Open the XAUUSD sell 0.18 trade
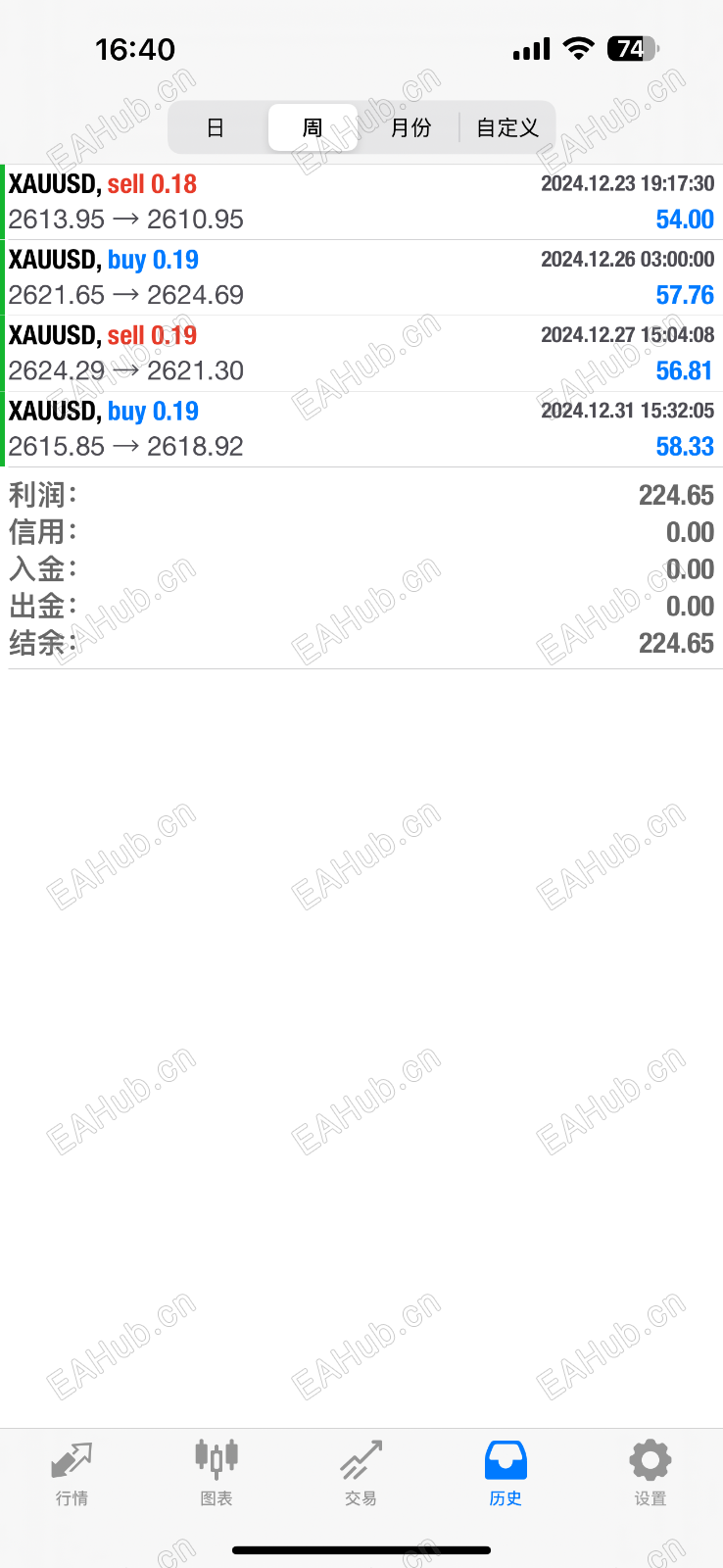Image resolution: width=723 pixels, height=1568 pixels. coord(361,202)
